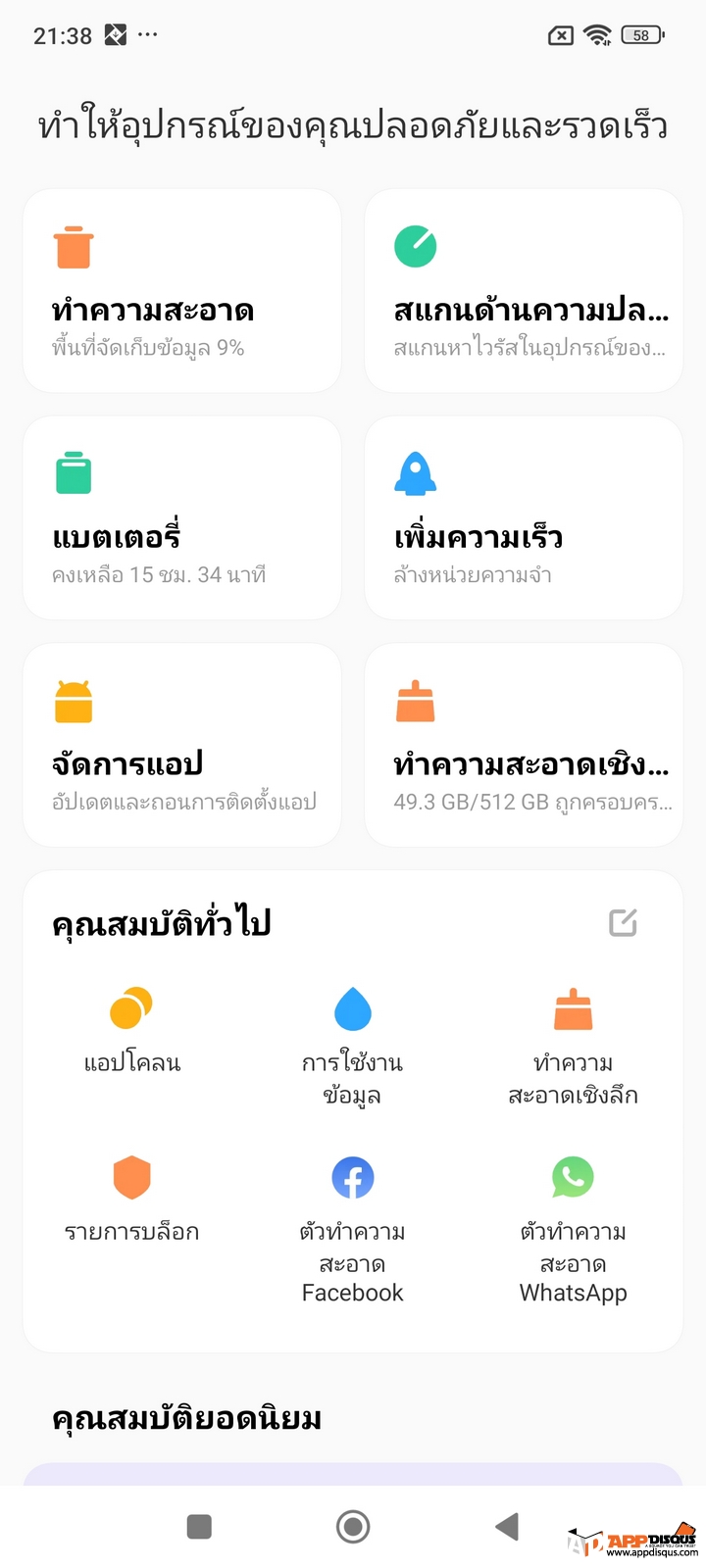Open the ทำความสะอาด cleaner card
706x1568 pixels.
coord(182,291)
